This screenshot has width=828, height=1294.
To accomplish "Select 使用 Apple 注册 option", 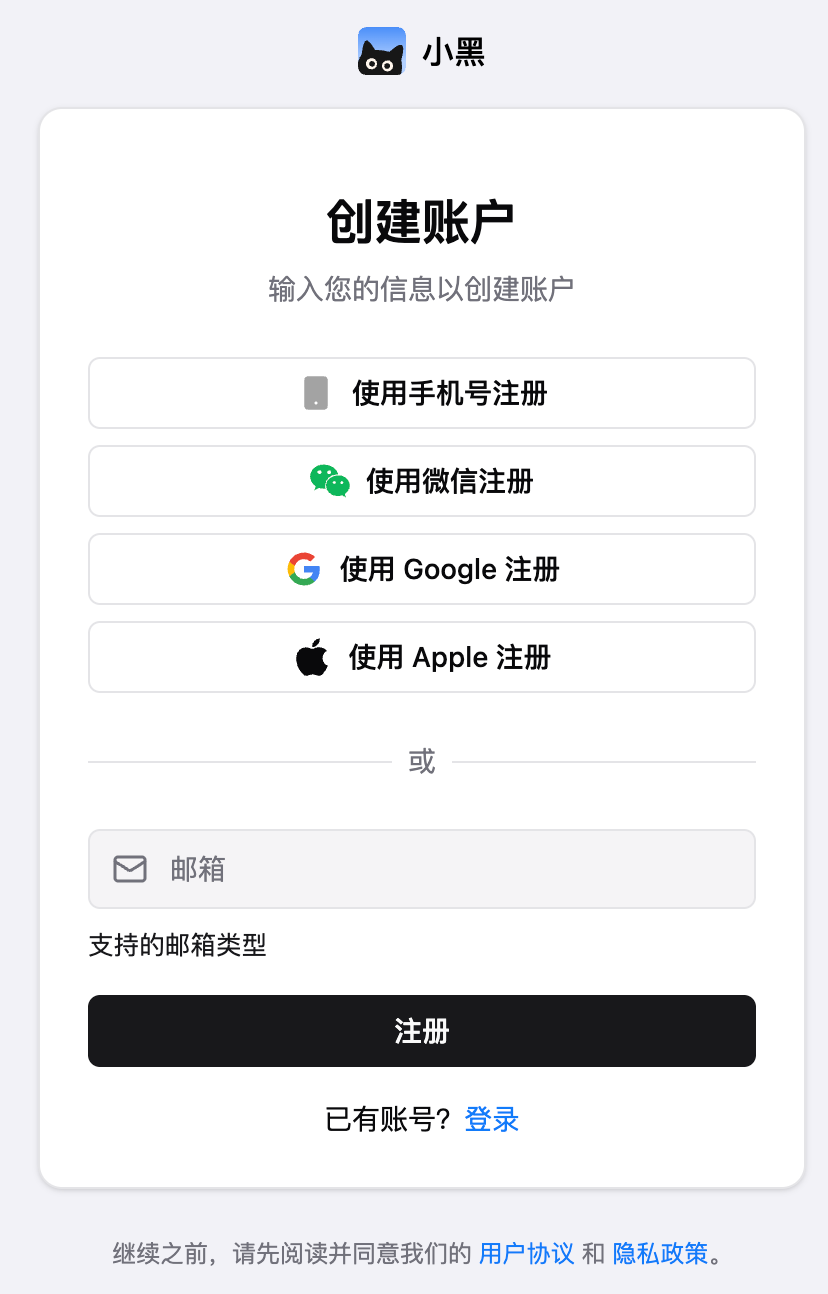I will [x=421, y=657].
